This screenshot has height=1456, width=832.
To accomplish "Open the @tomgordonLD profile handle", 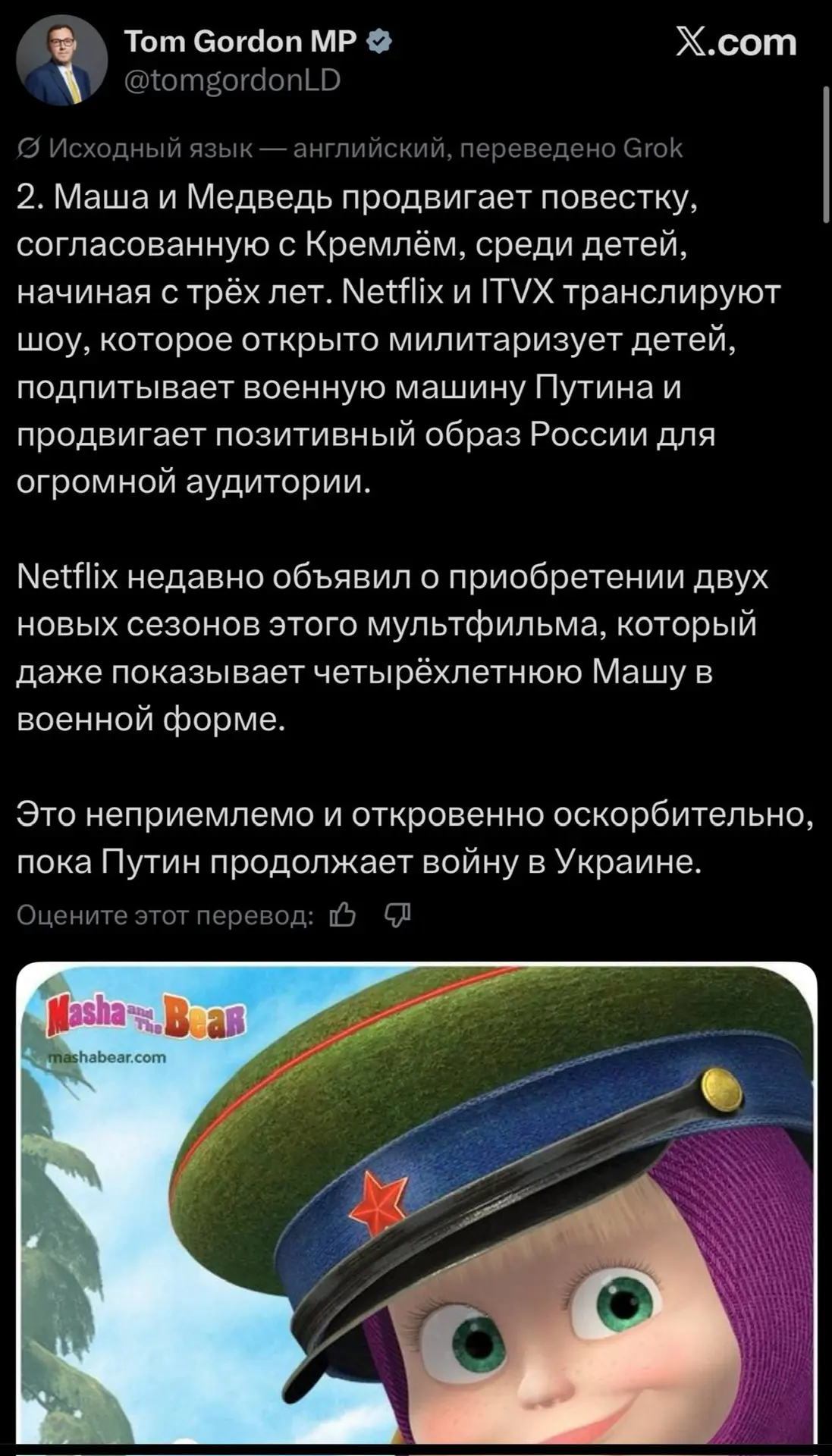I will pos(232,80).
